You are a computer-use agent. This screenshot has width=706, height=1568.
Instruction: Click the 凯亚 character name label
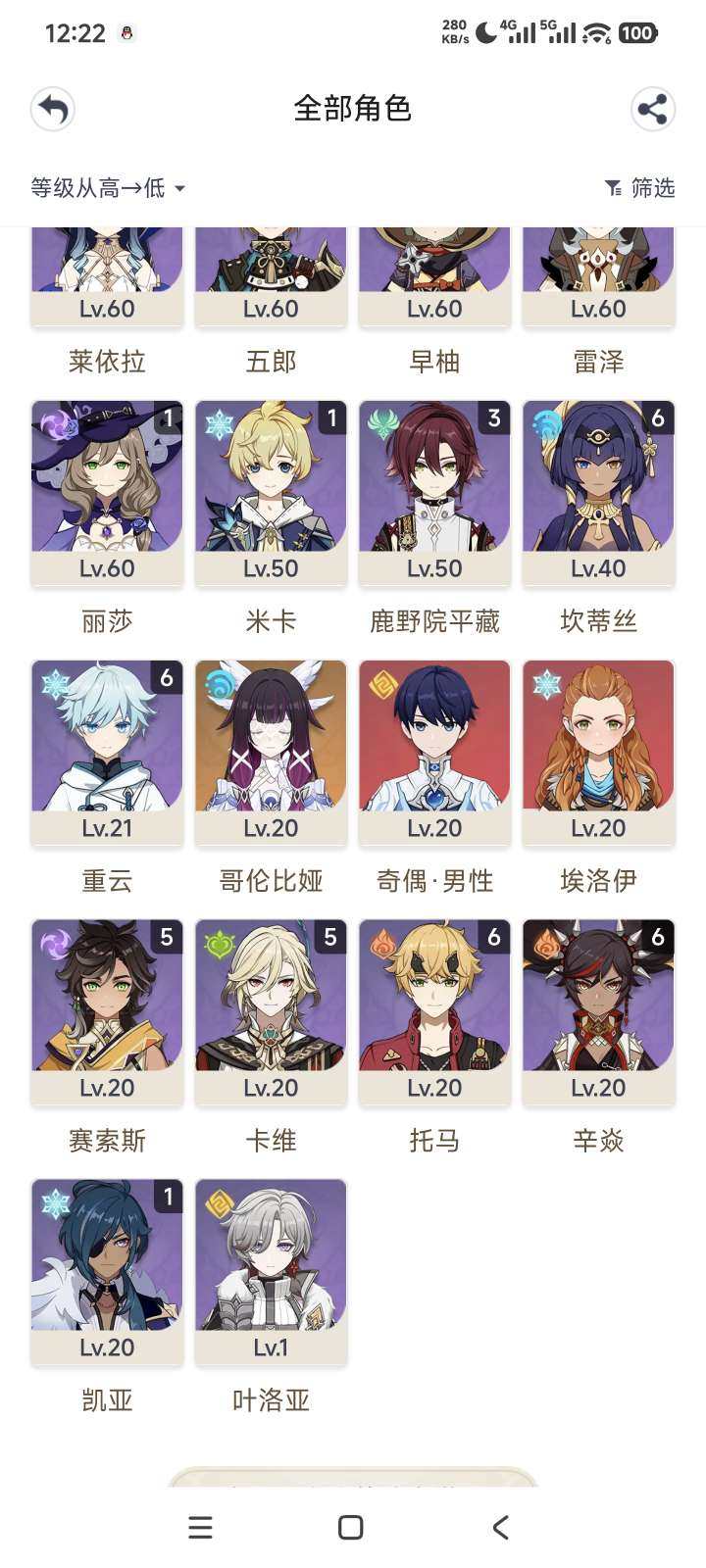pos(106,1399)
